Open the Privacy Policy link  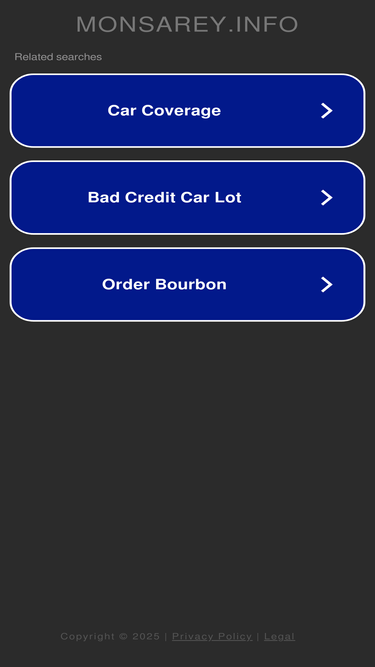click(x=212, y=636)
